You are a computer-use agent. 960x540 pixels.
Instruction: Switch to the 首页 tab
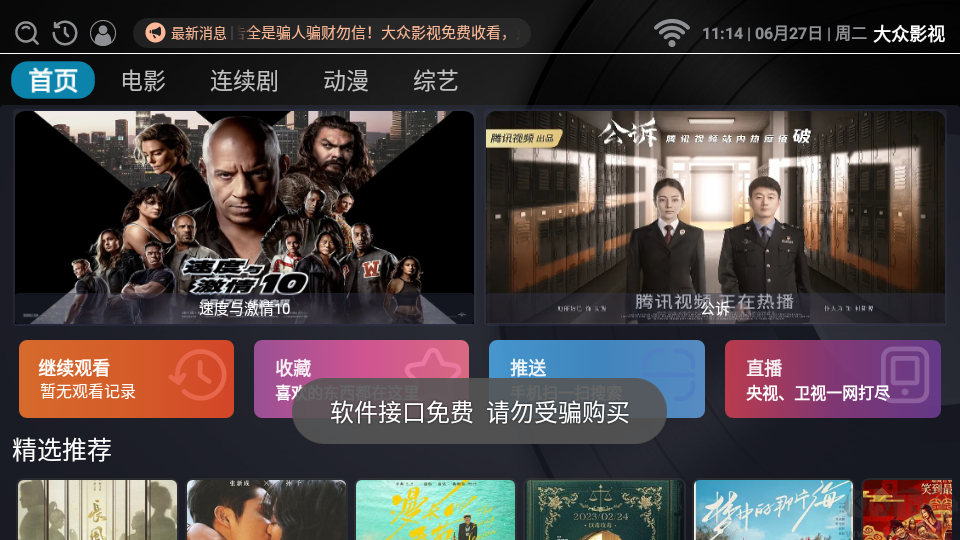[x=53, y=81]
